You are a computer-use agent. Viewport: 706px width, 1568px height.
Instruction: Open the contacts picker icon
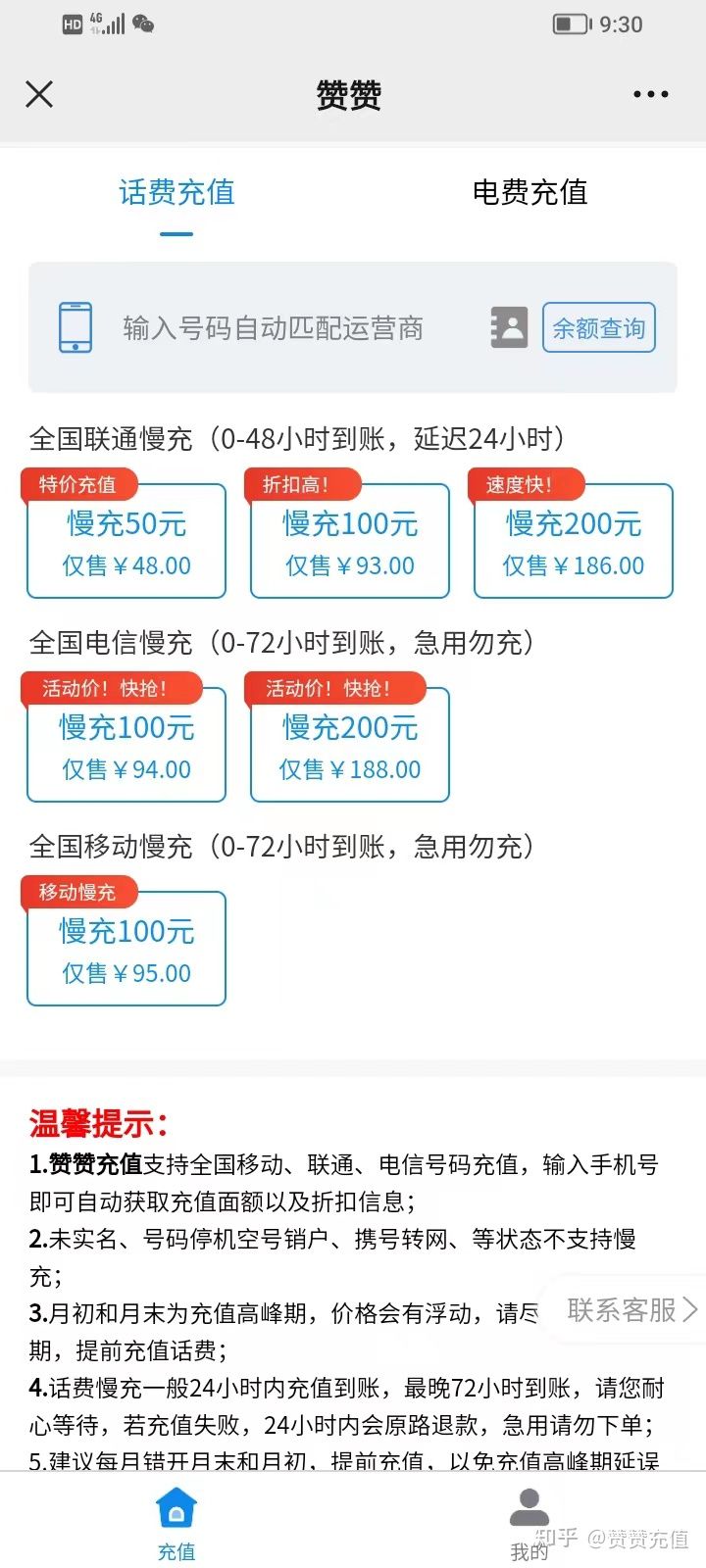tap(509, 327)
